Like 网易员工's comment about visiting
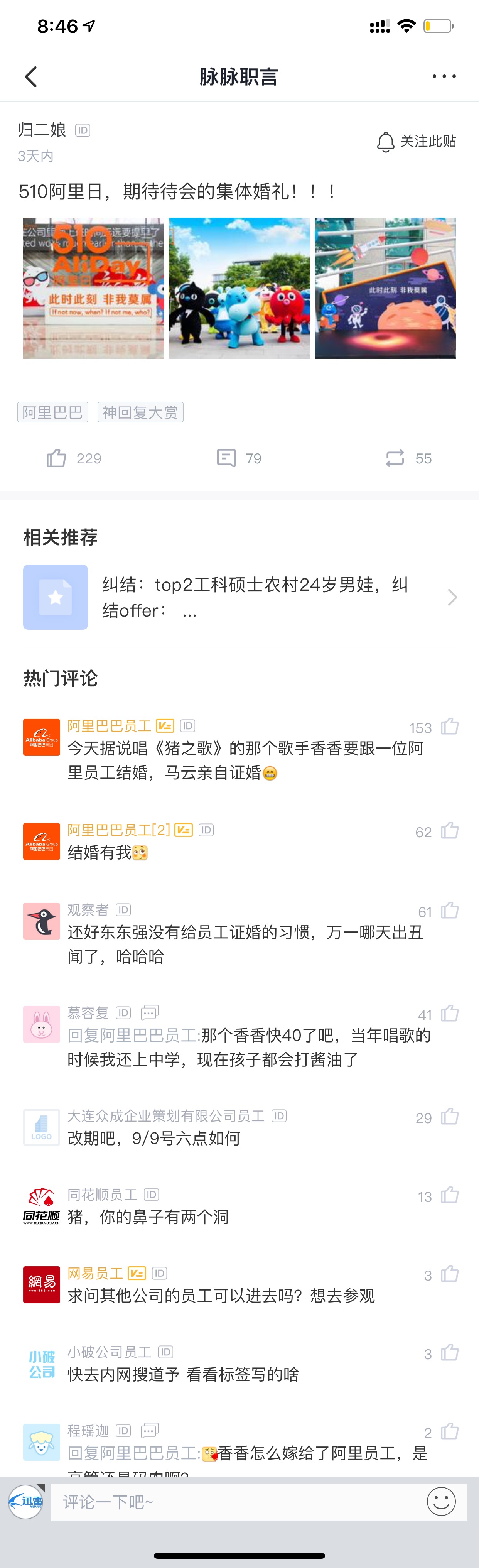 (x=450, y=1273)
